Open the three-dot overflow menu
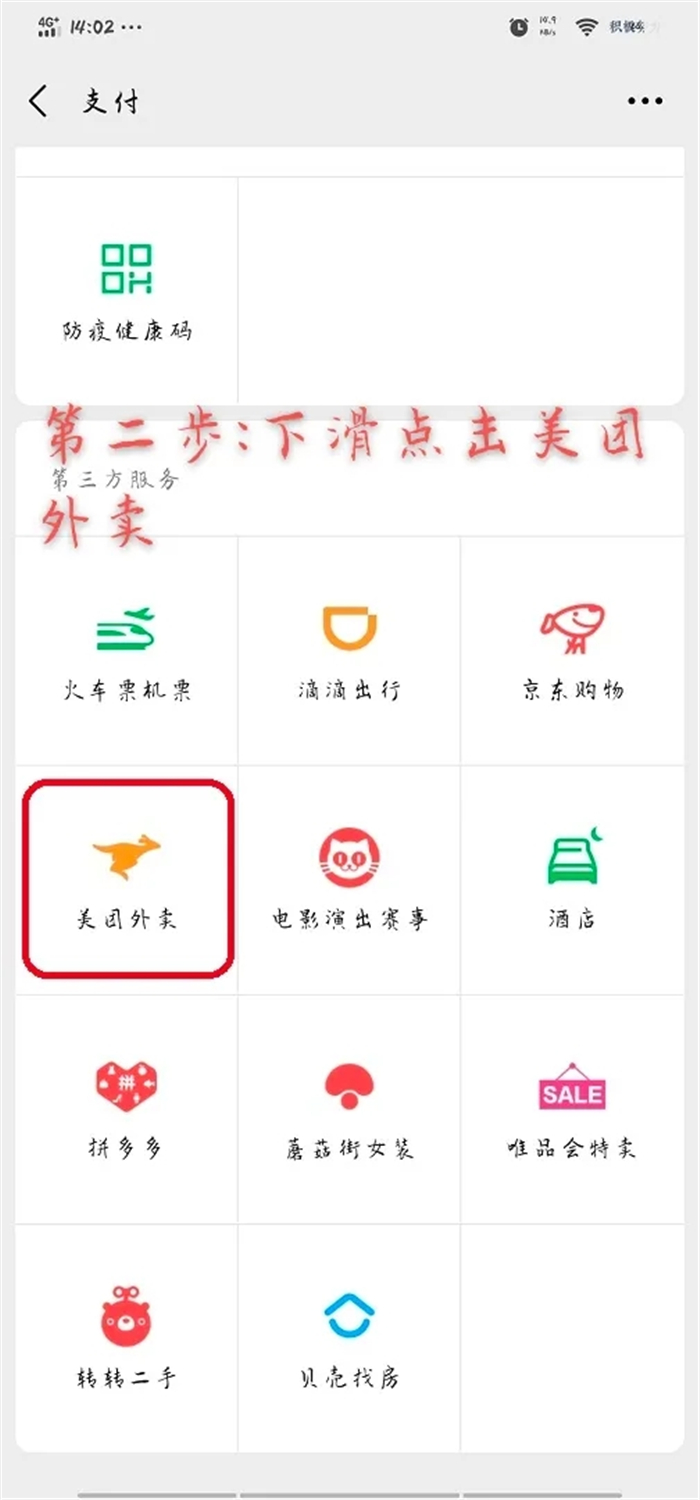The height and width of the screenshot is (1500, 700). pos(645,101)
